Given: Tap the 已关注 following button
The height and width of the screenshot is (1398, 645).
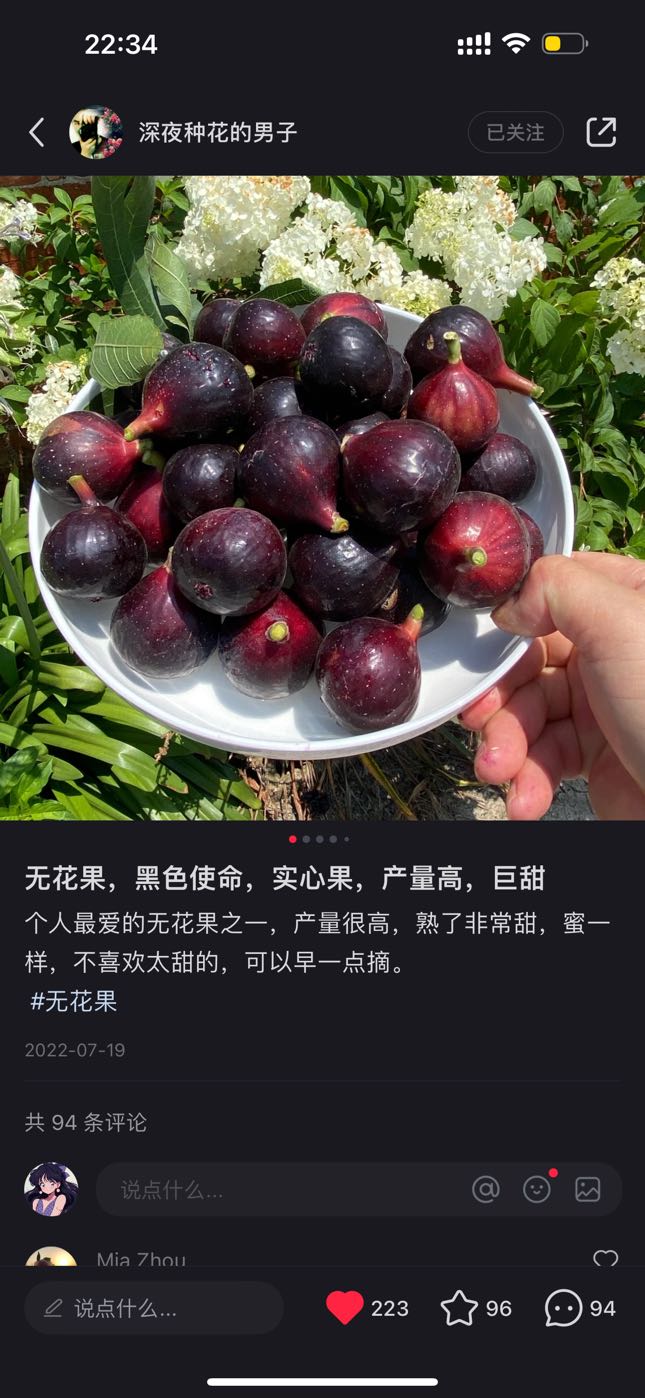Looking at the screenshot, I should click(x=515, y=132).
